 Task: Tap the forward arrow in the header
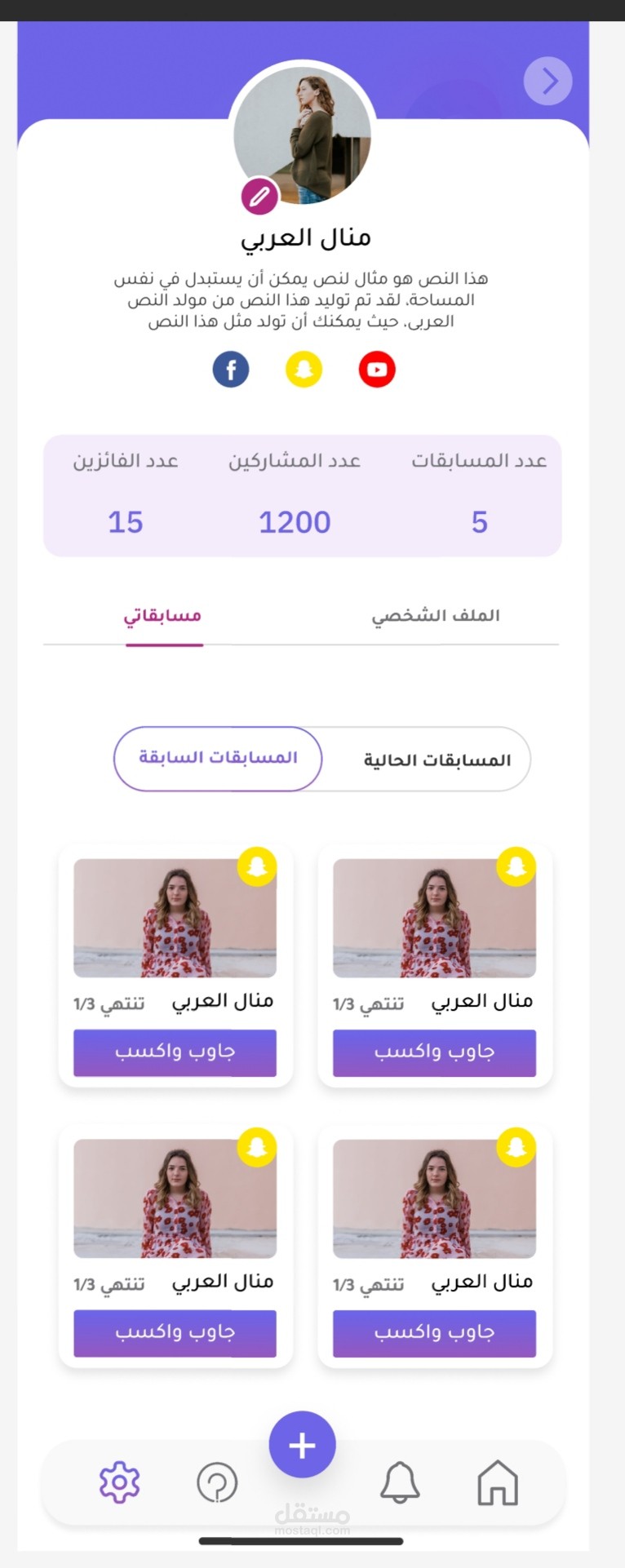coord(547,81)
